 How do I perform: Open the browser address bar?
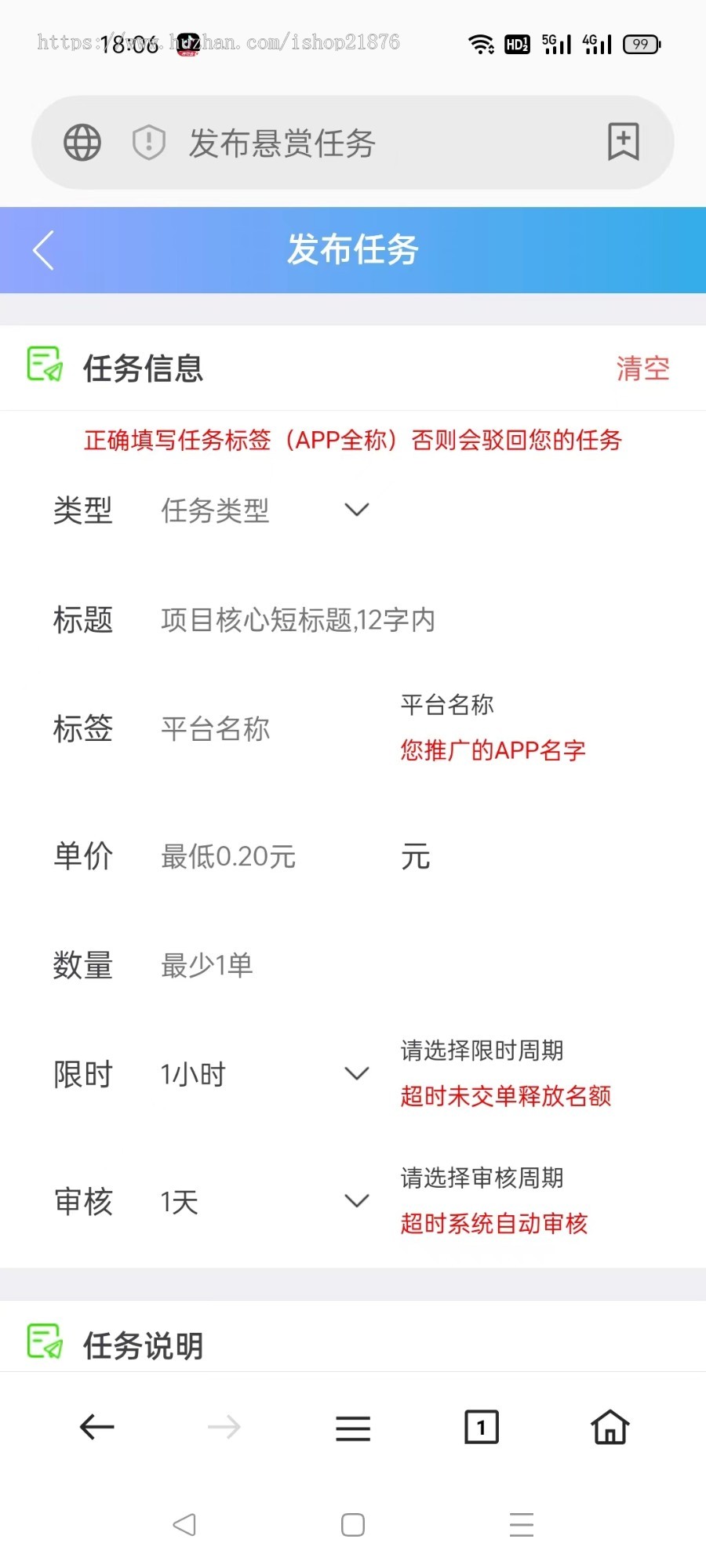coord(377,143)
